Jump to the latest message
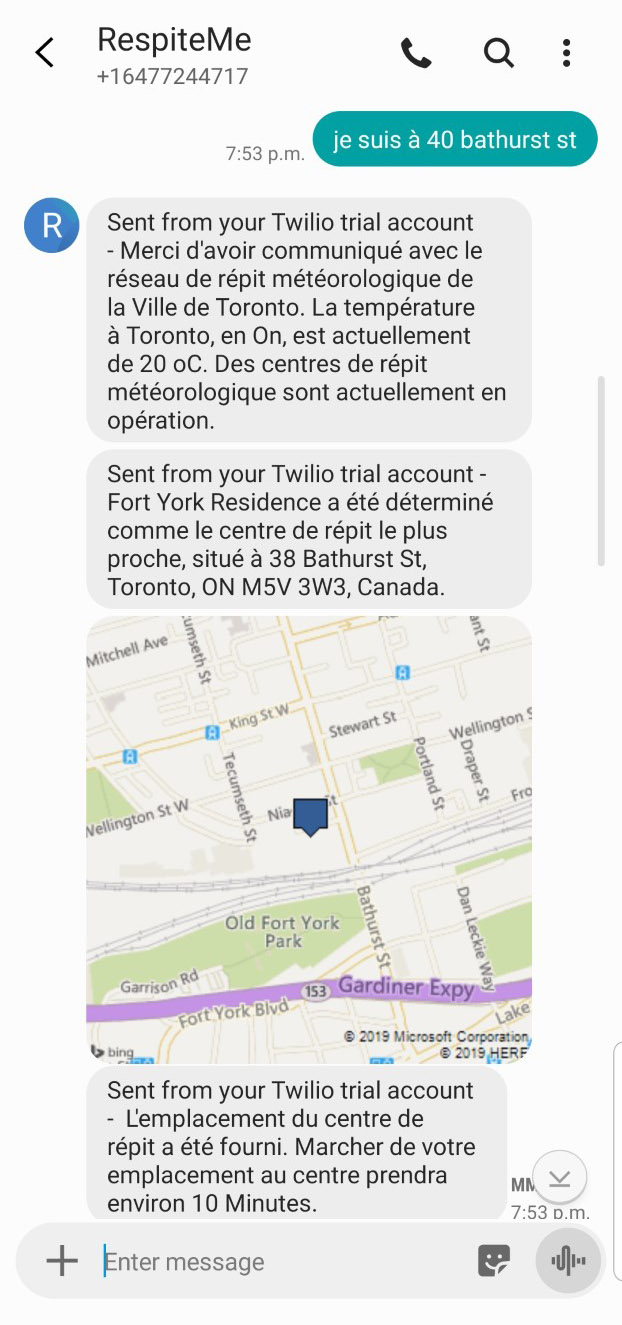The width and height of the screenshot is (622, 1325). point(560,1178)
